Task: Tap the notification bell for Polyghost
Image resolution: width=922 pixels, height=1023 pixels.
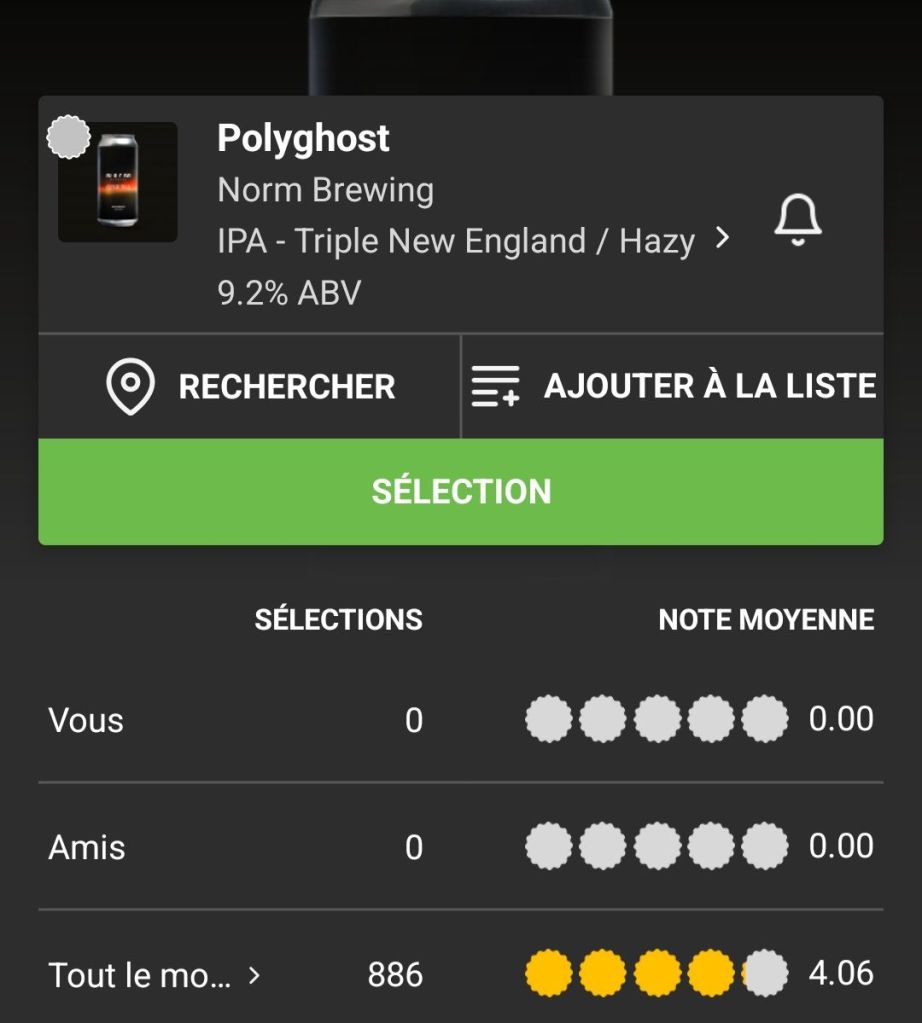Action: coord(797,219)
